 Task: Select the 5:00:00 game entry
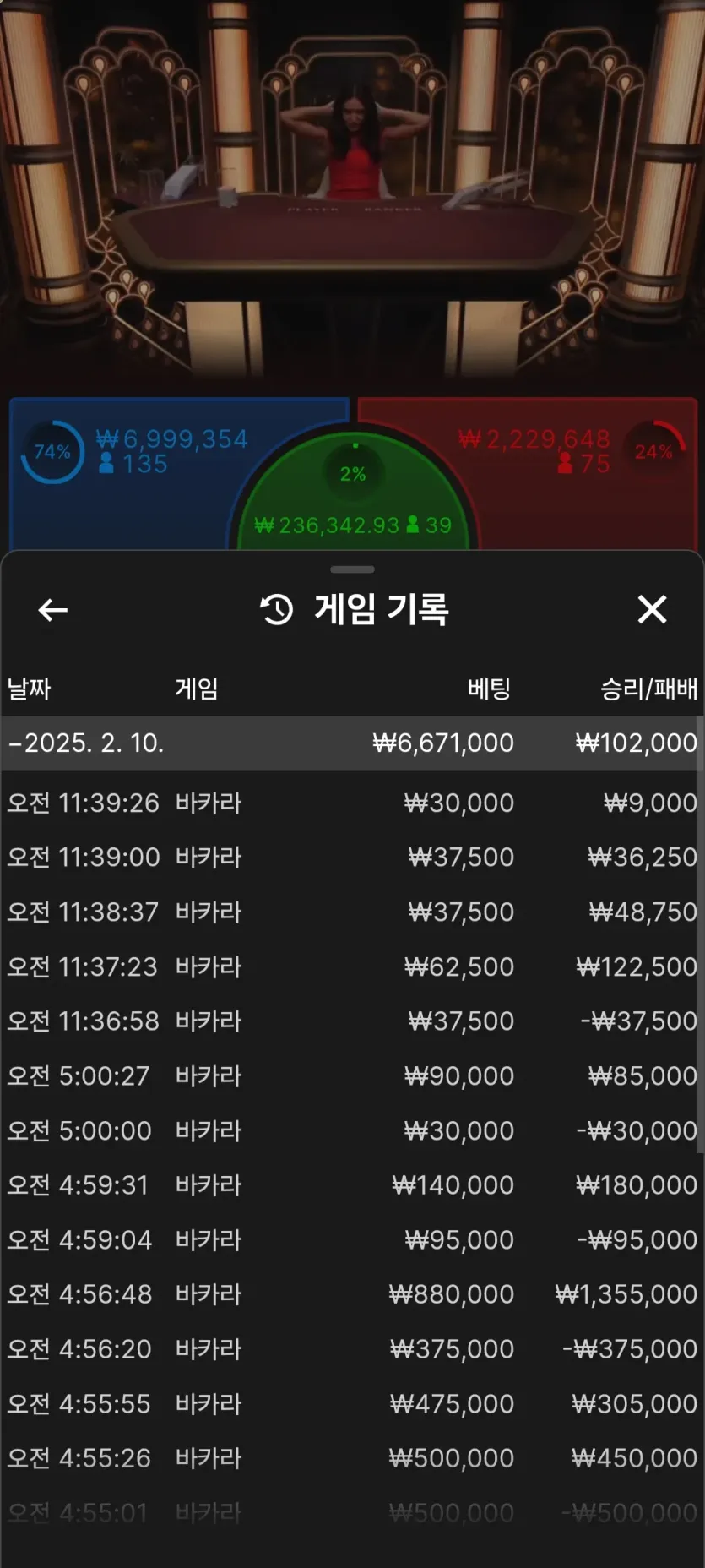[351, 1130]
